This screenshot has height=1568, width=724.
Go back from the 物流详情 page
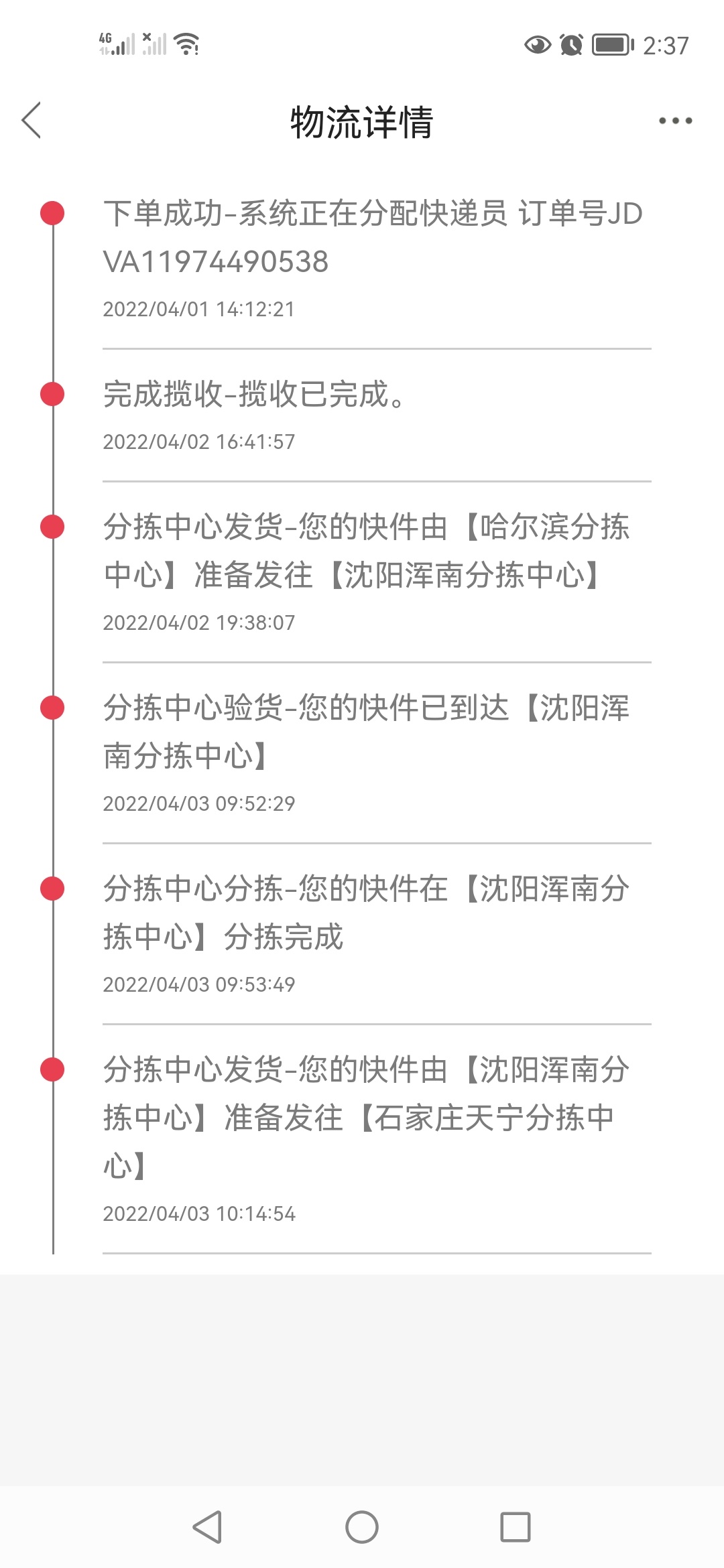[x=32, y=121]
